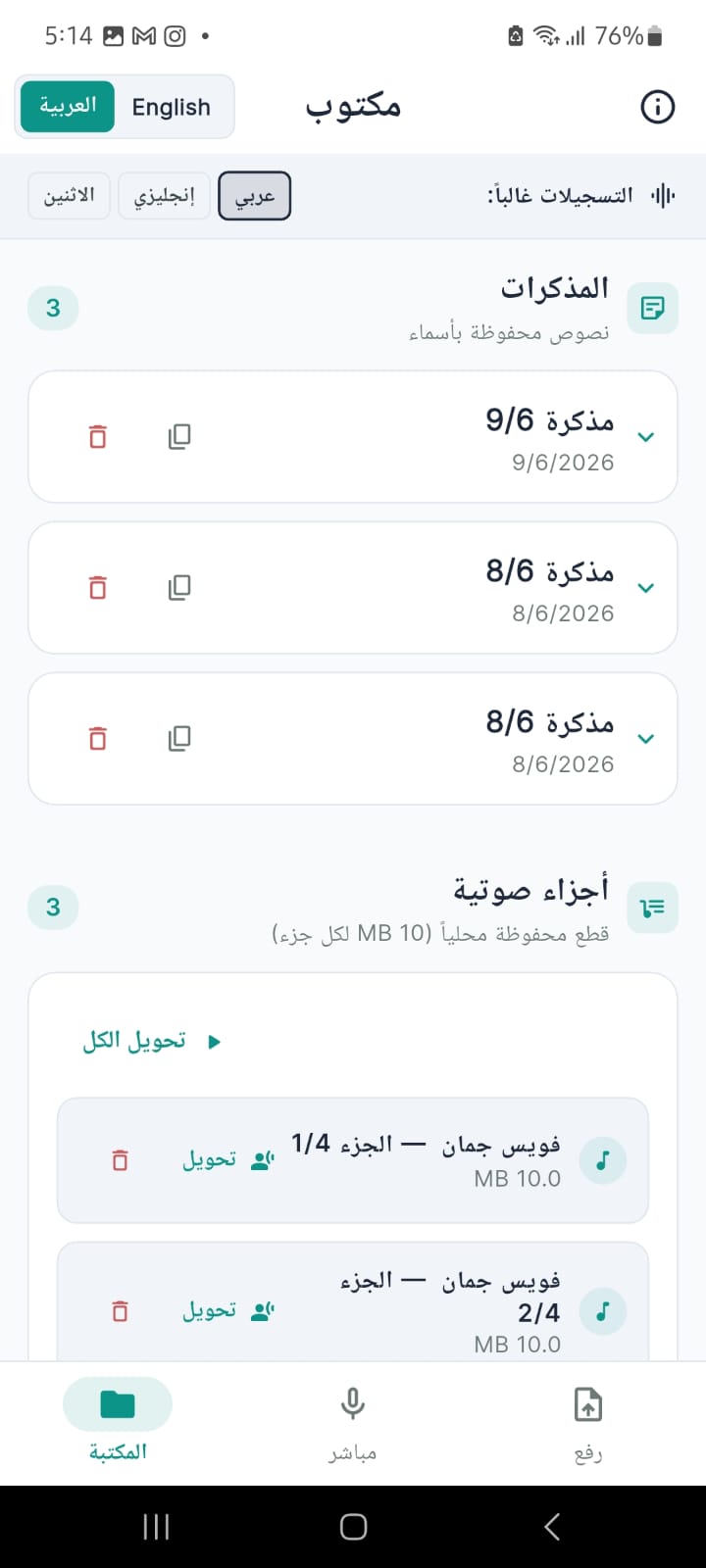Convert فويس جمان part 1/4

pos(227,1160)
